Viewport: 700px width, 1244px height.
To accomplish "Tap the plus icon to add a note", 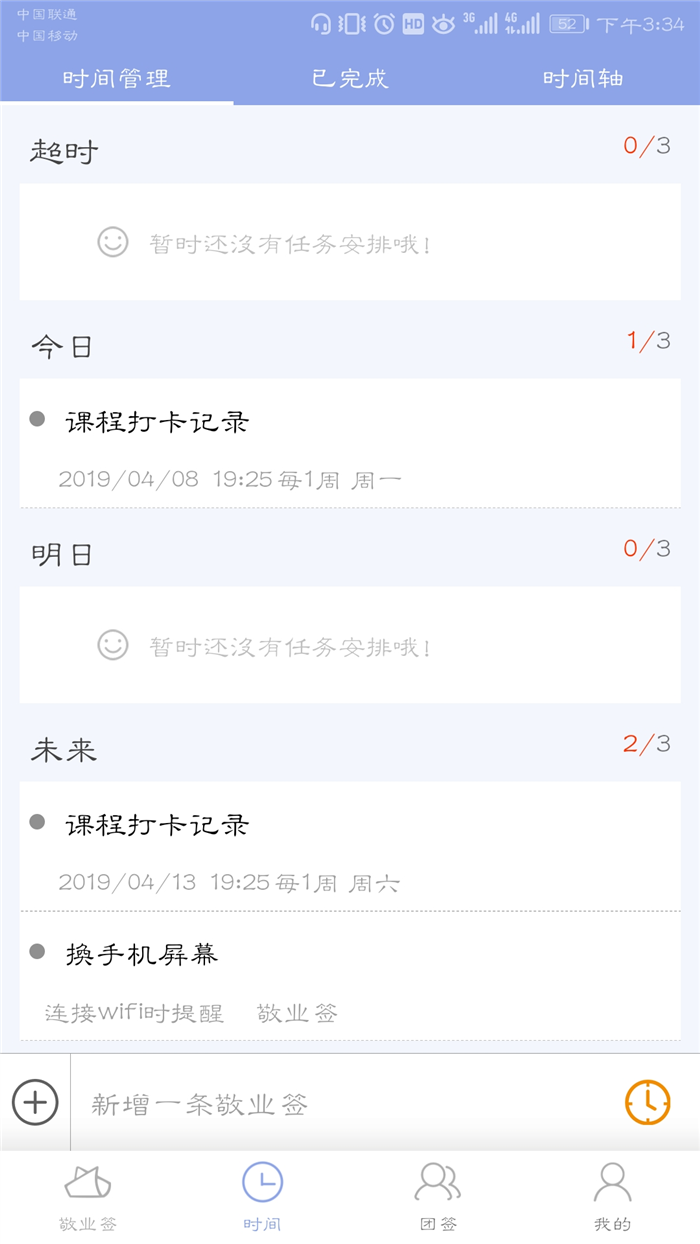I will coord(35,1103).
